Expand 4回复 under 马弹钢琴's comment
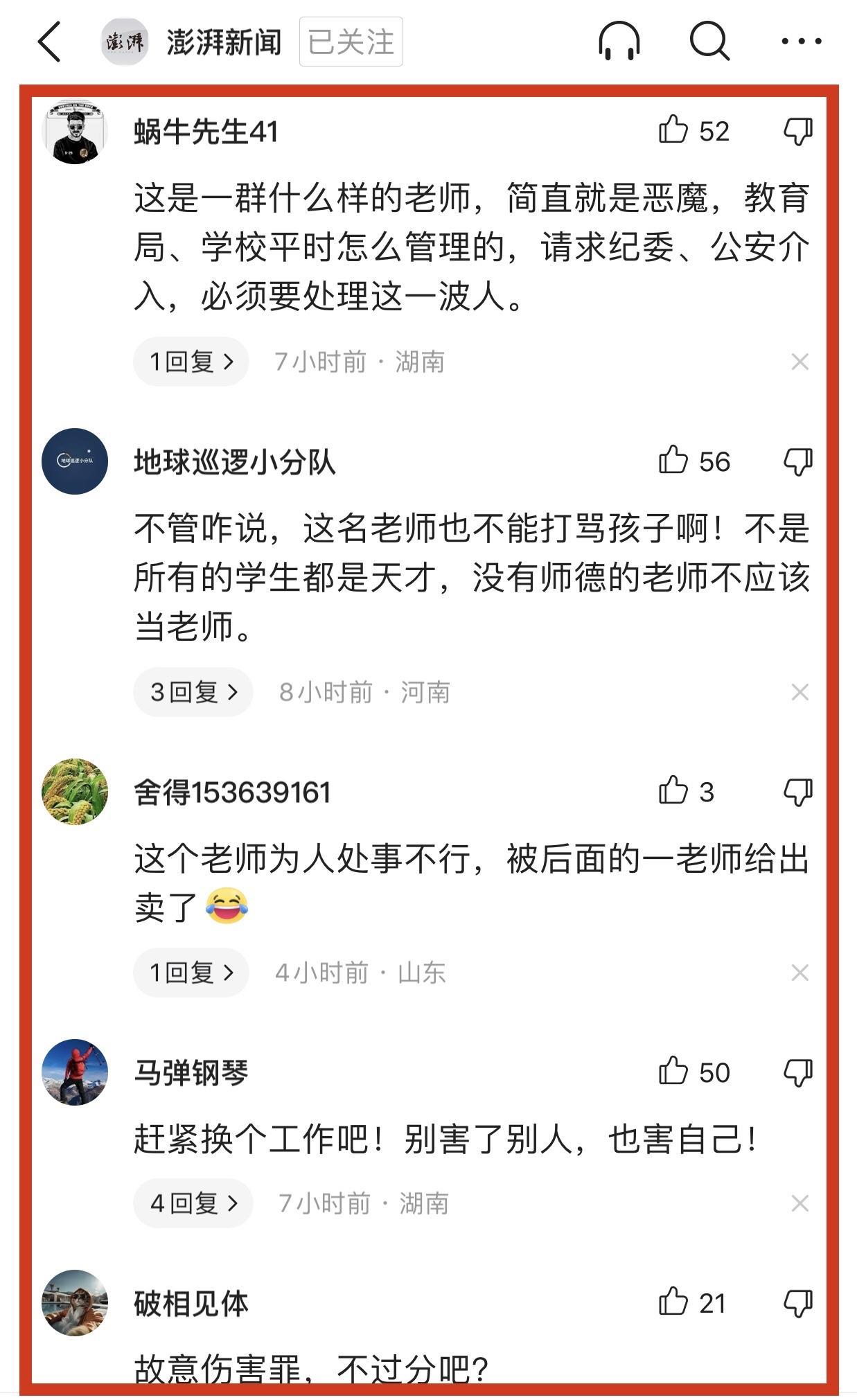The height and width of the screenshot is (1400, 857). tap(193, 1203)
